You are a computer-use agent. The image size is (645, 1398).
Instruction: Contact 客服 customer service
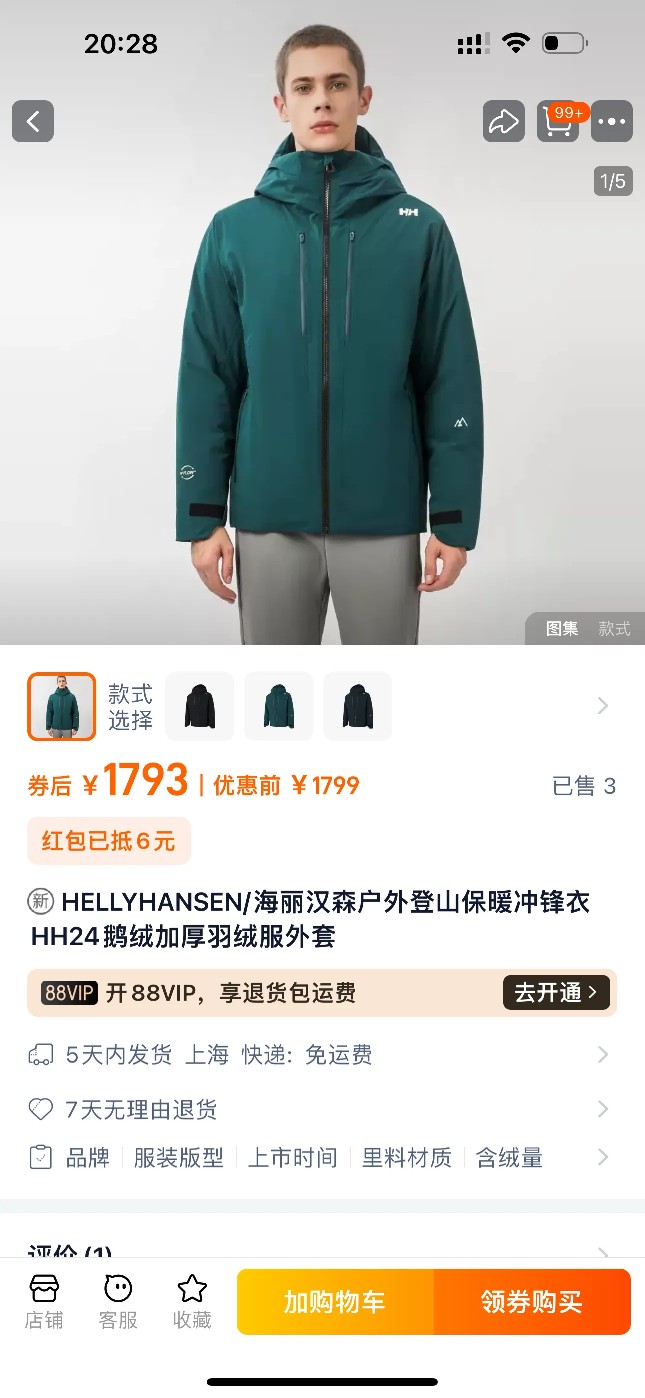tap(118, 1301)
